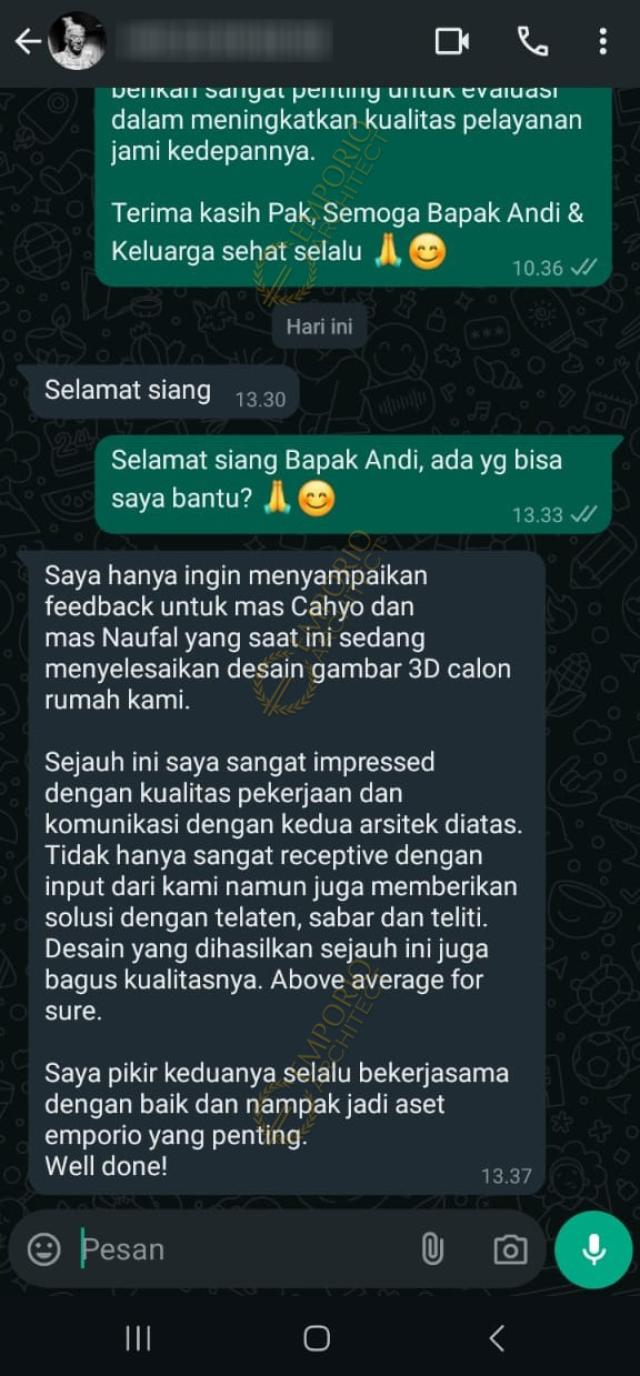Go back to the chat list
This screenshot has height=1376, width=640.
(27, 41)
